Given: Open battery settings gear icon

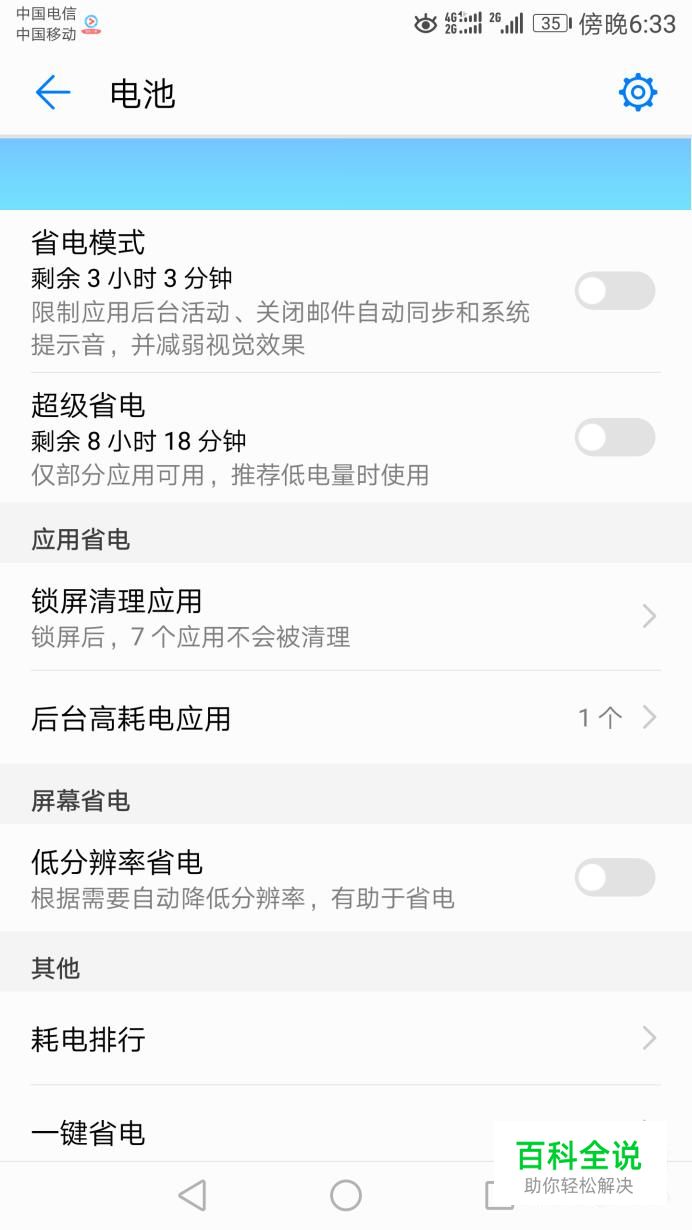Looking at the screenshot, I should pyautogui.click(x=638, y=93).
